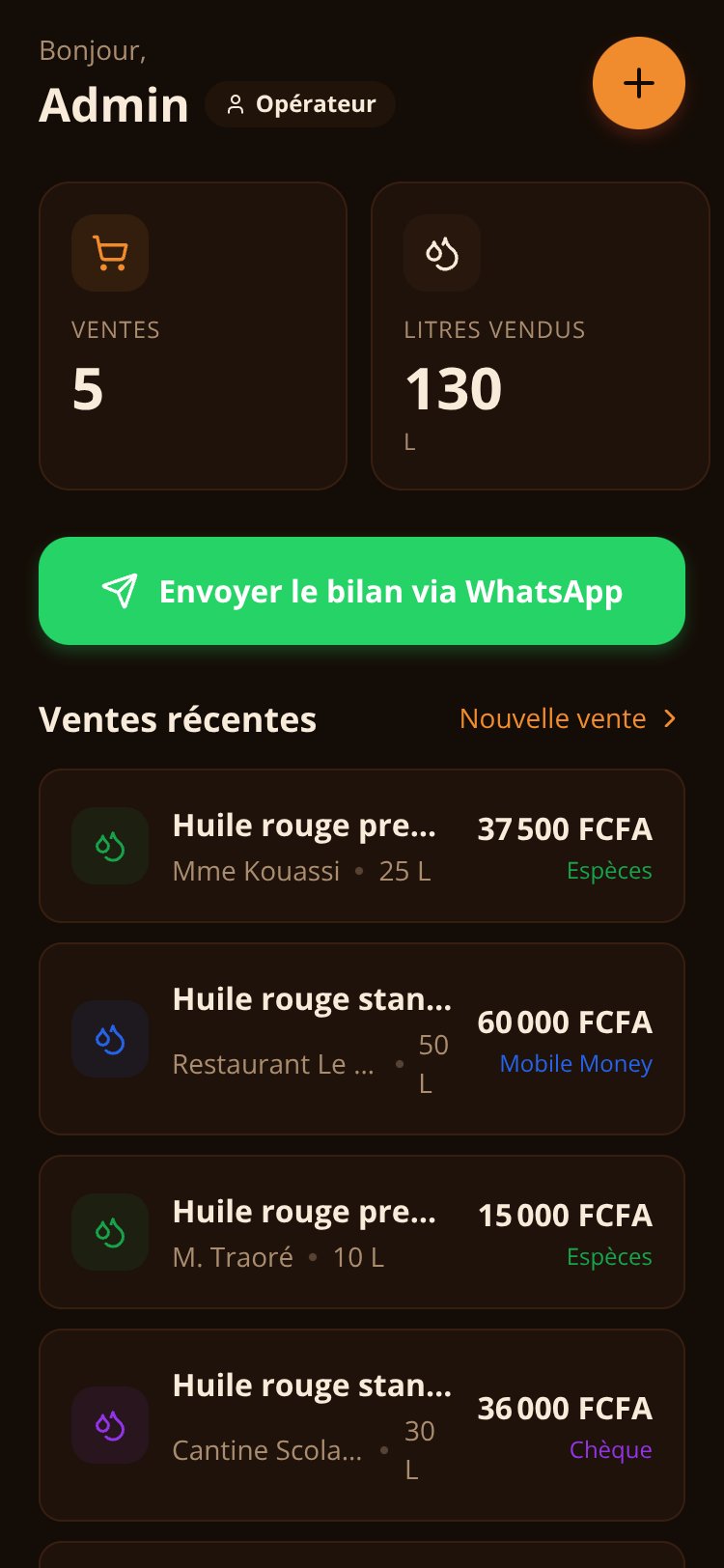724x1568 pixels.
Task: Open M. Traoré's 15 000 FCFA sale
Action: tap(362, 1232)
